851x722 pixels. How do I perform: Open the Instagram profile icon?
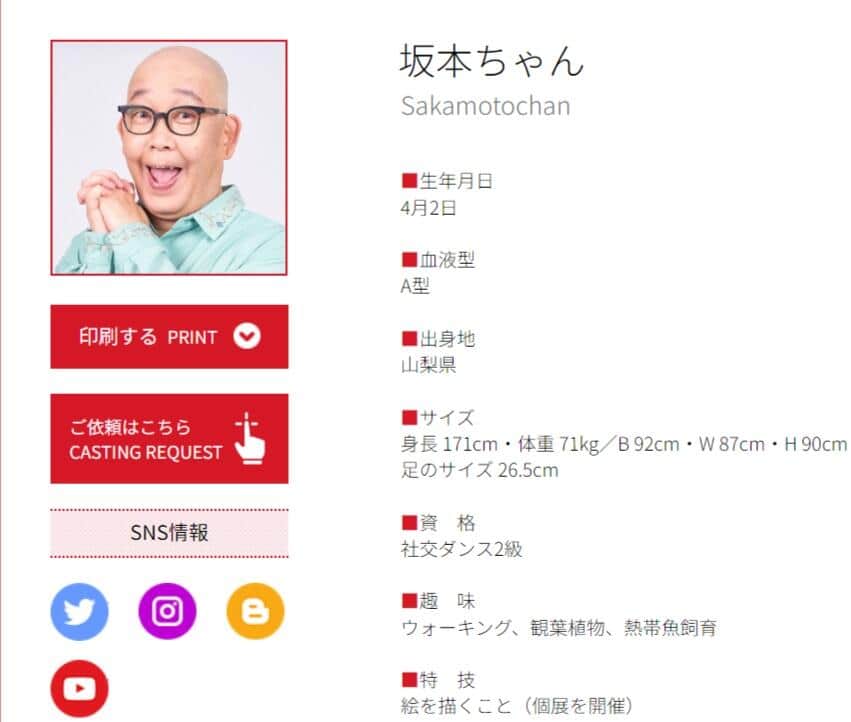coord(167,611)
